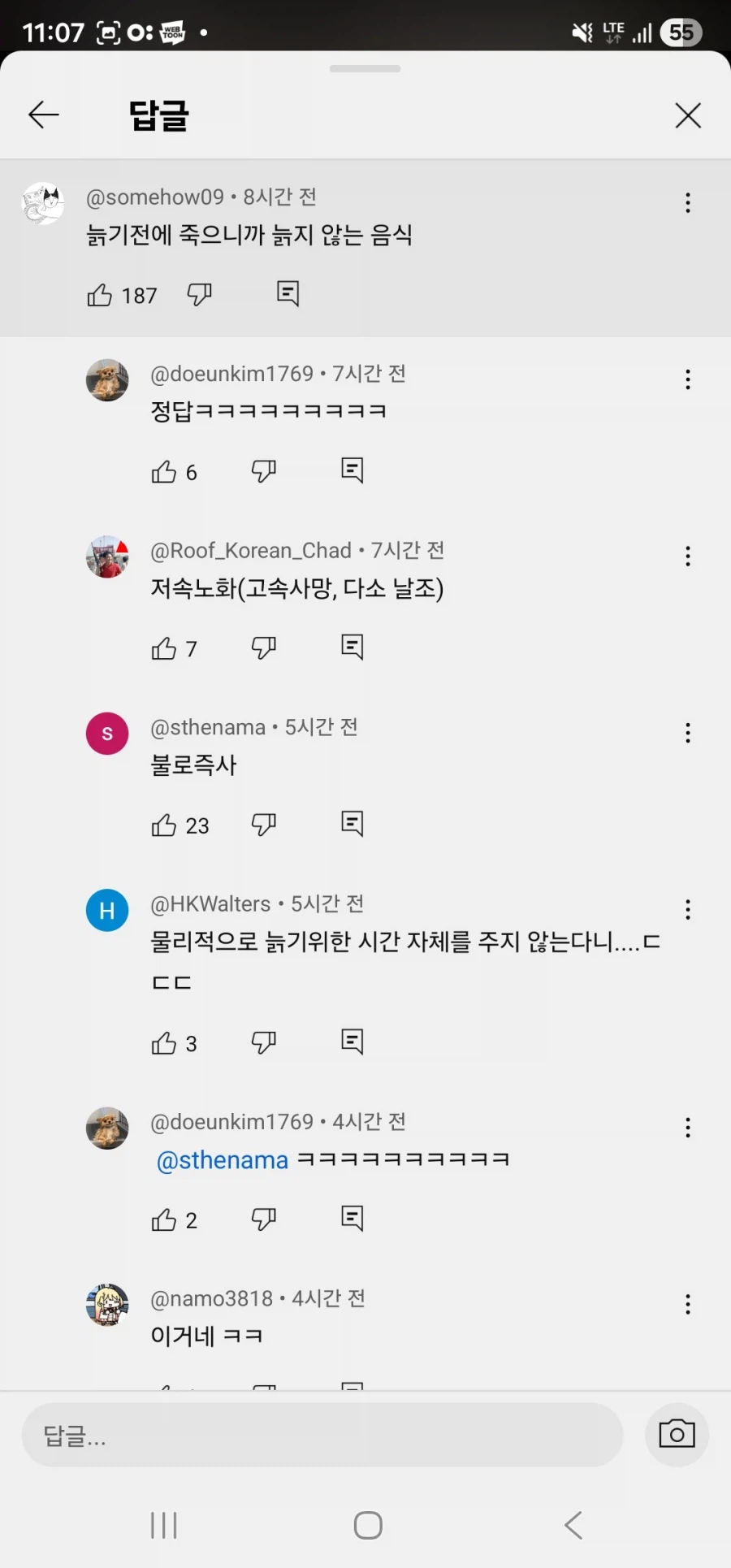Screen dimensions: 731x1568
Task: Tap the recent apps button in navigation bar
Action: point(164,1525)
